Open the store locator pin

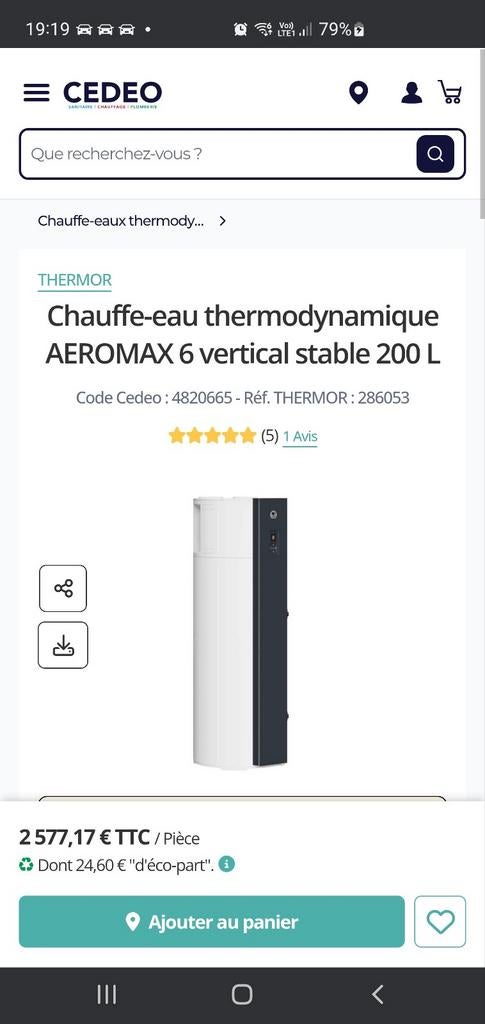[358, 93]
